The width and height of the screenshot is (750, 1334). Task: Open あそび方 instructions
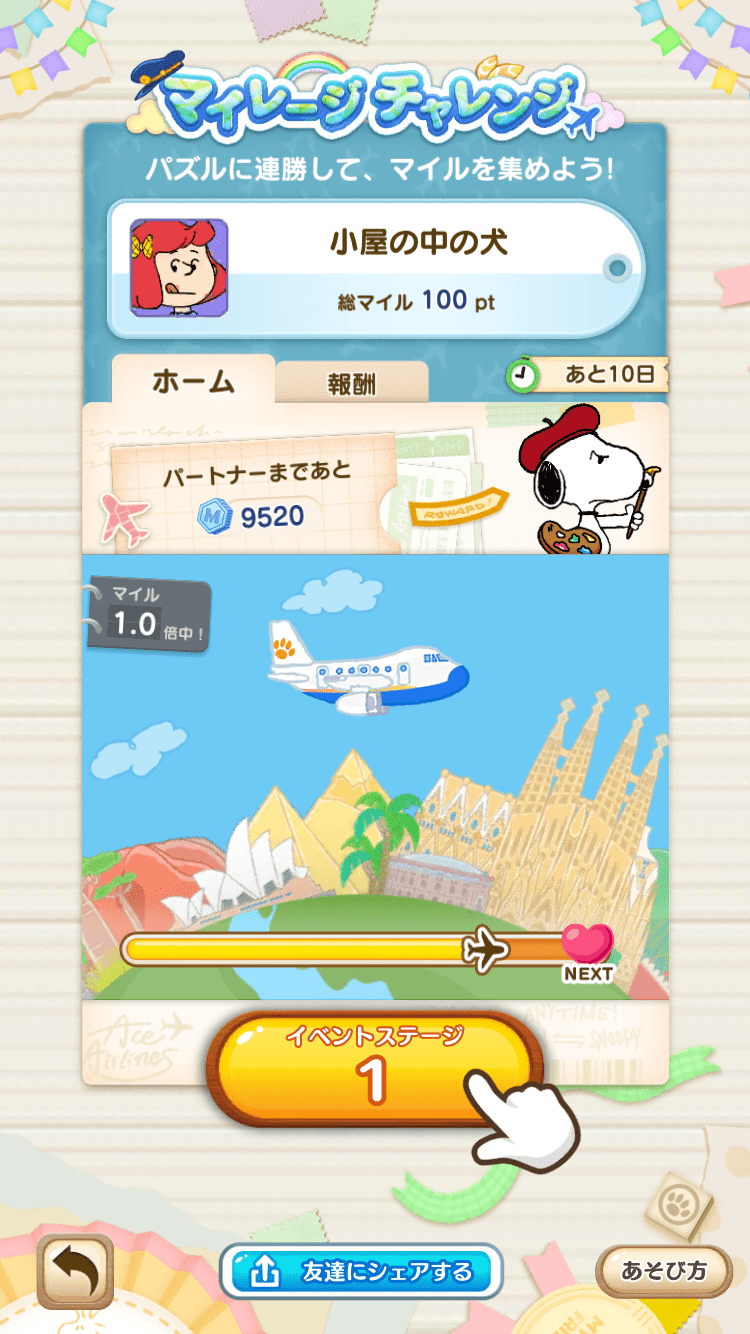click(x=663, y=1271)
